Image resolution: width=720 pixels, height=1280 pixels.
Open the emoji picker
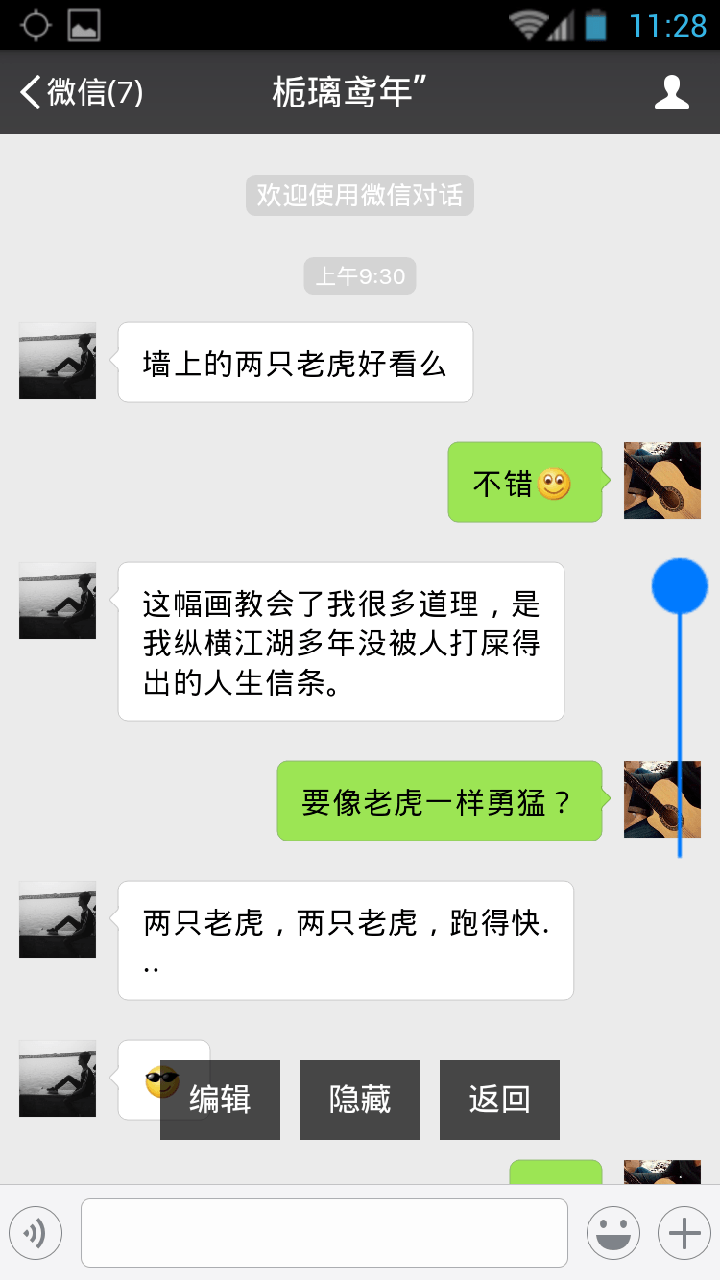pyautogui.click(x=613, y=1232)
